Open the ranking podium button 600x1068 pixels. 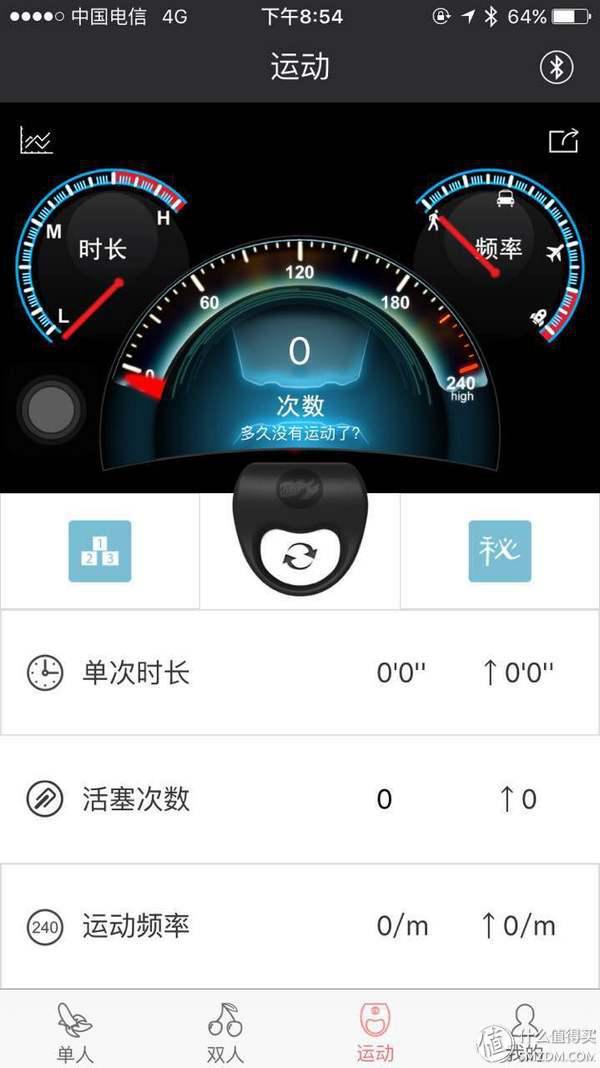click(100, 551)
